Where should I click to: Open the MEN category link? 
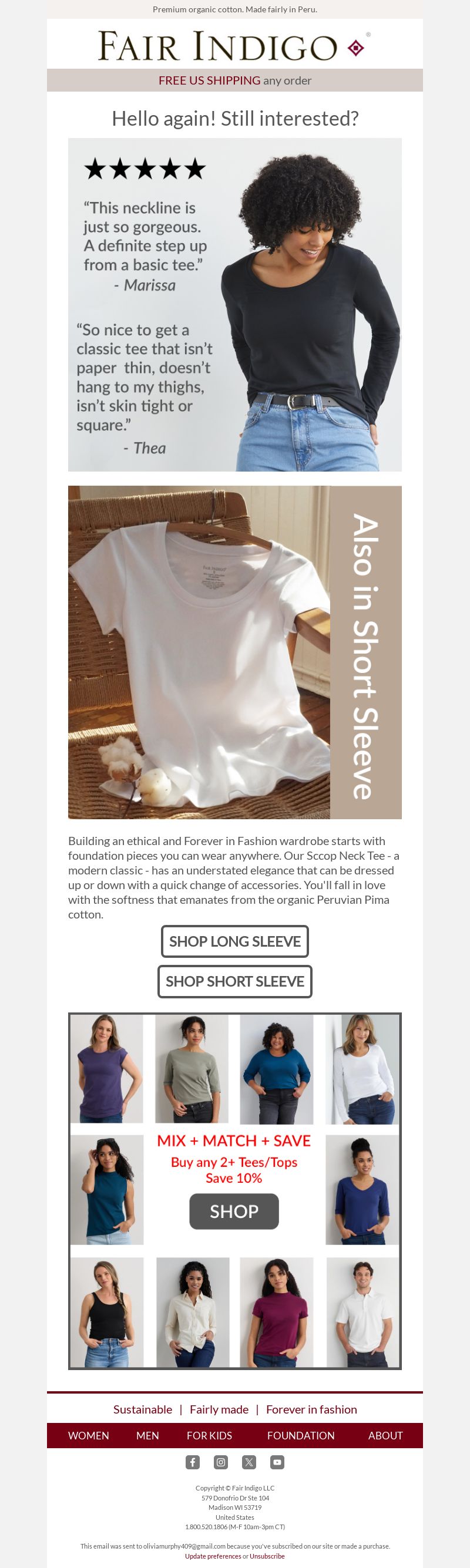tap(147, 1435)
